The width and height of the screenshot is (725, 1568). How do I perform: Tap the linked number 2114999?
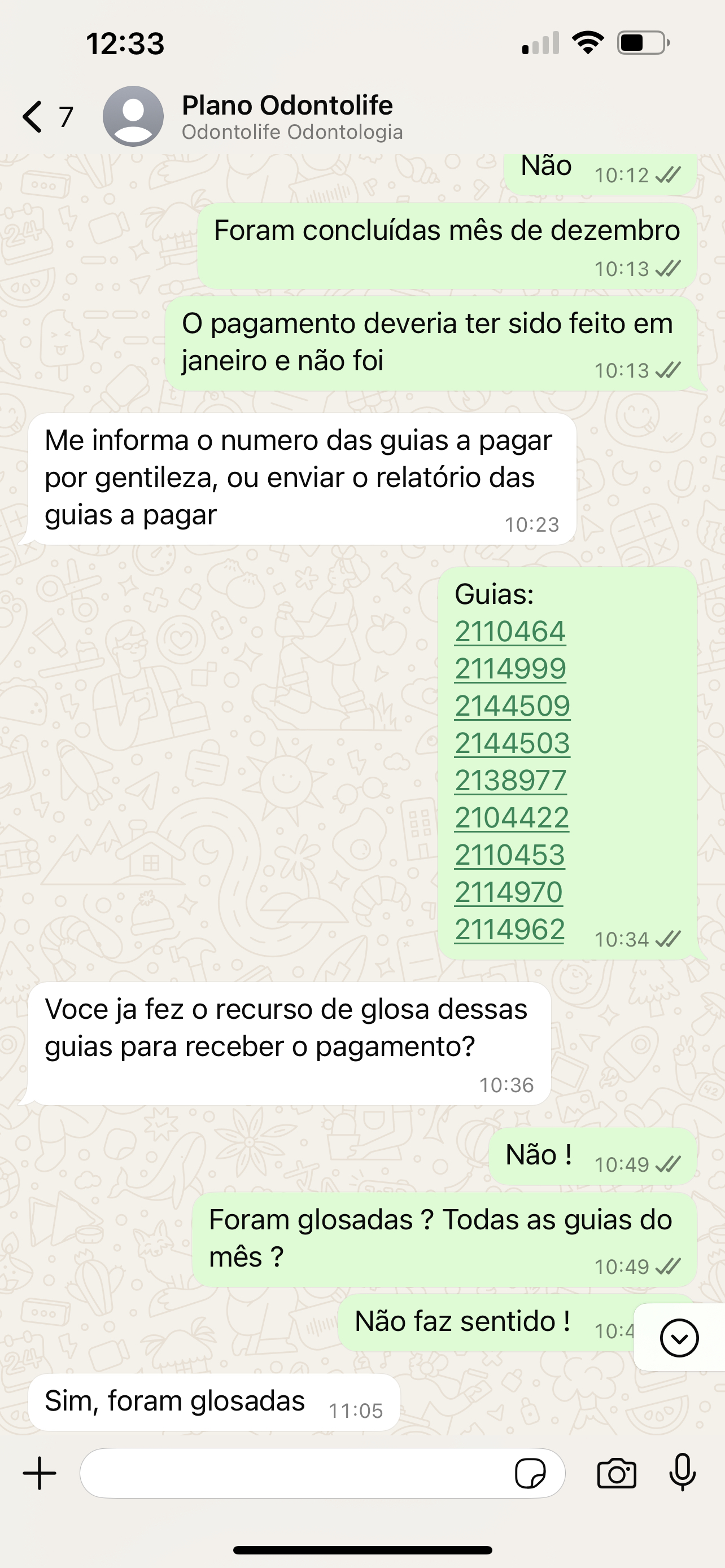[x=509, y=668]
